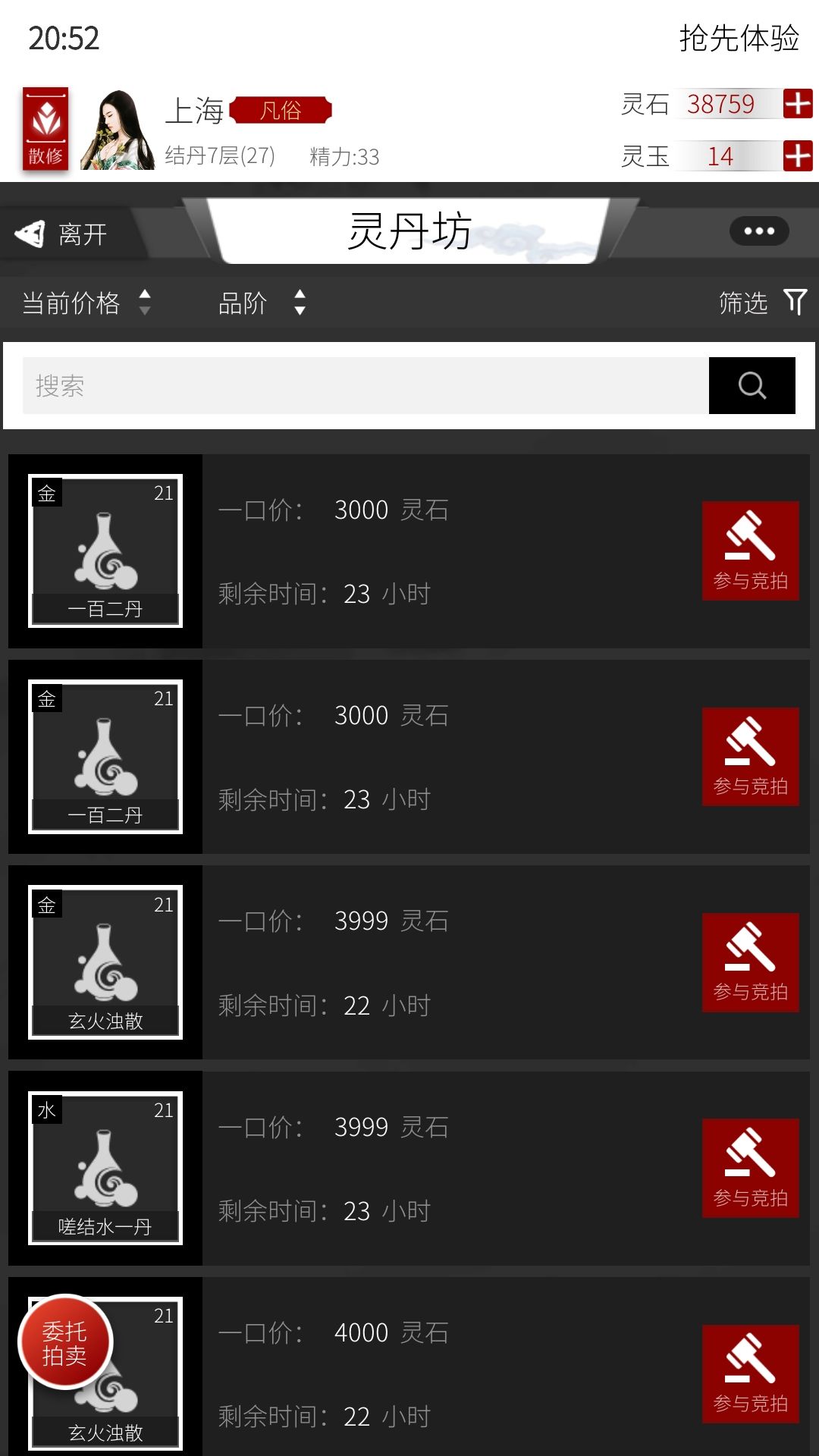Open the three-dot overflow menu
Image resolution: width=819 pixels, height=1456 pixels.
point(759,231)
